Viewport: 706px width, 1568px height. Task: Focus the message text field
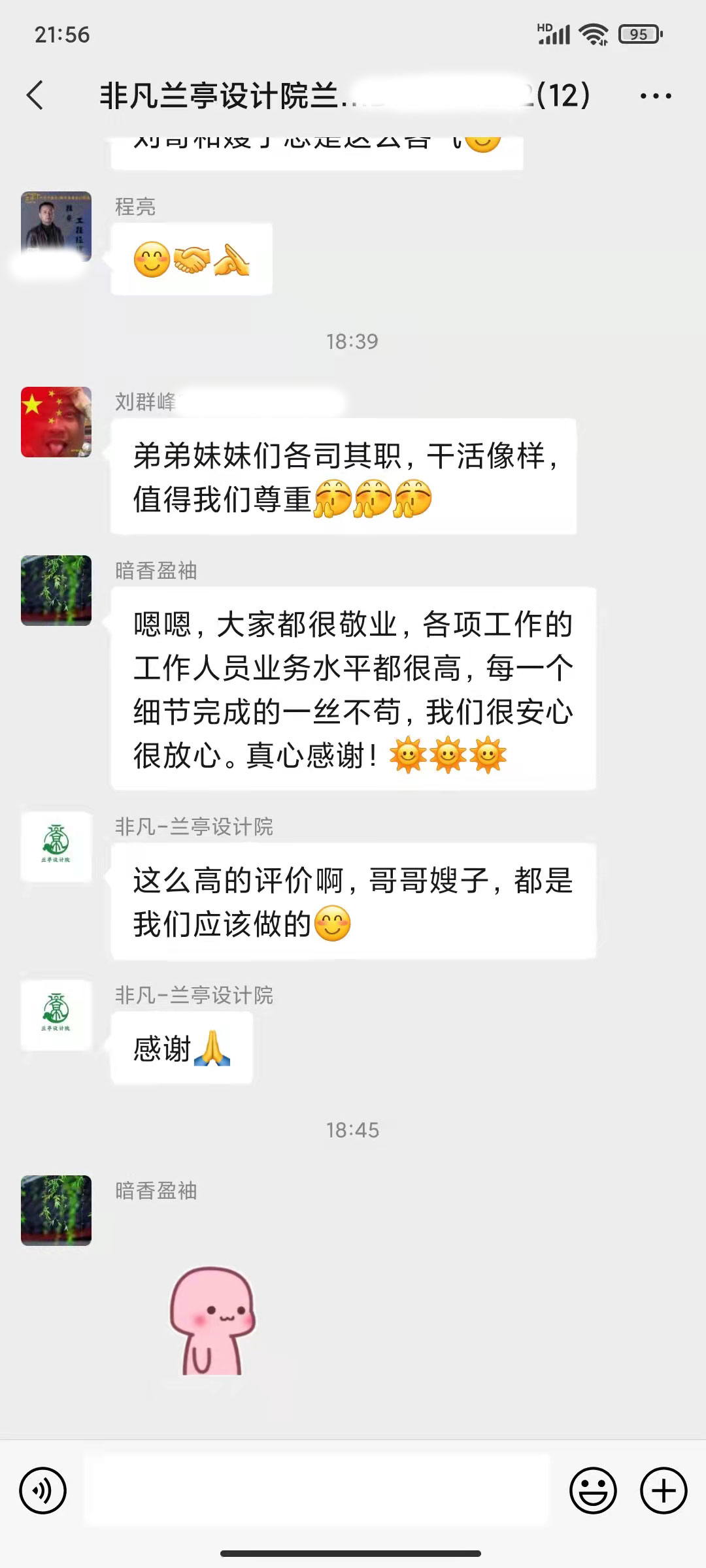(x=317, y=1491)
